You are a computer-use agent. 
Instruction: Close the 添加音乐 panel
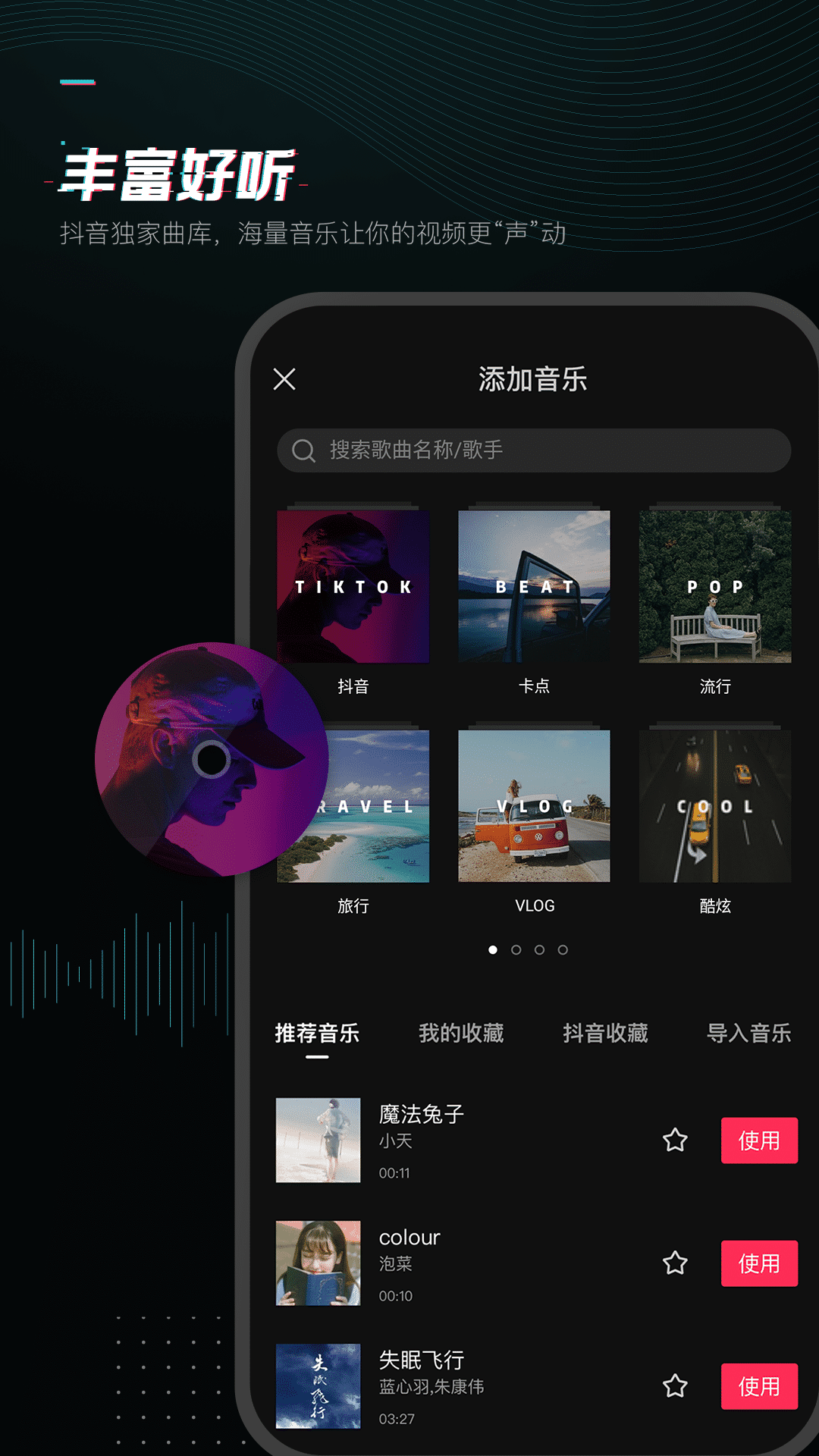[x=284, y=379]
